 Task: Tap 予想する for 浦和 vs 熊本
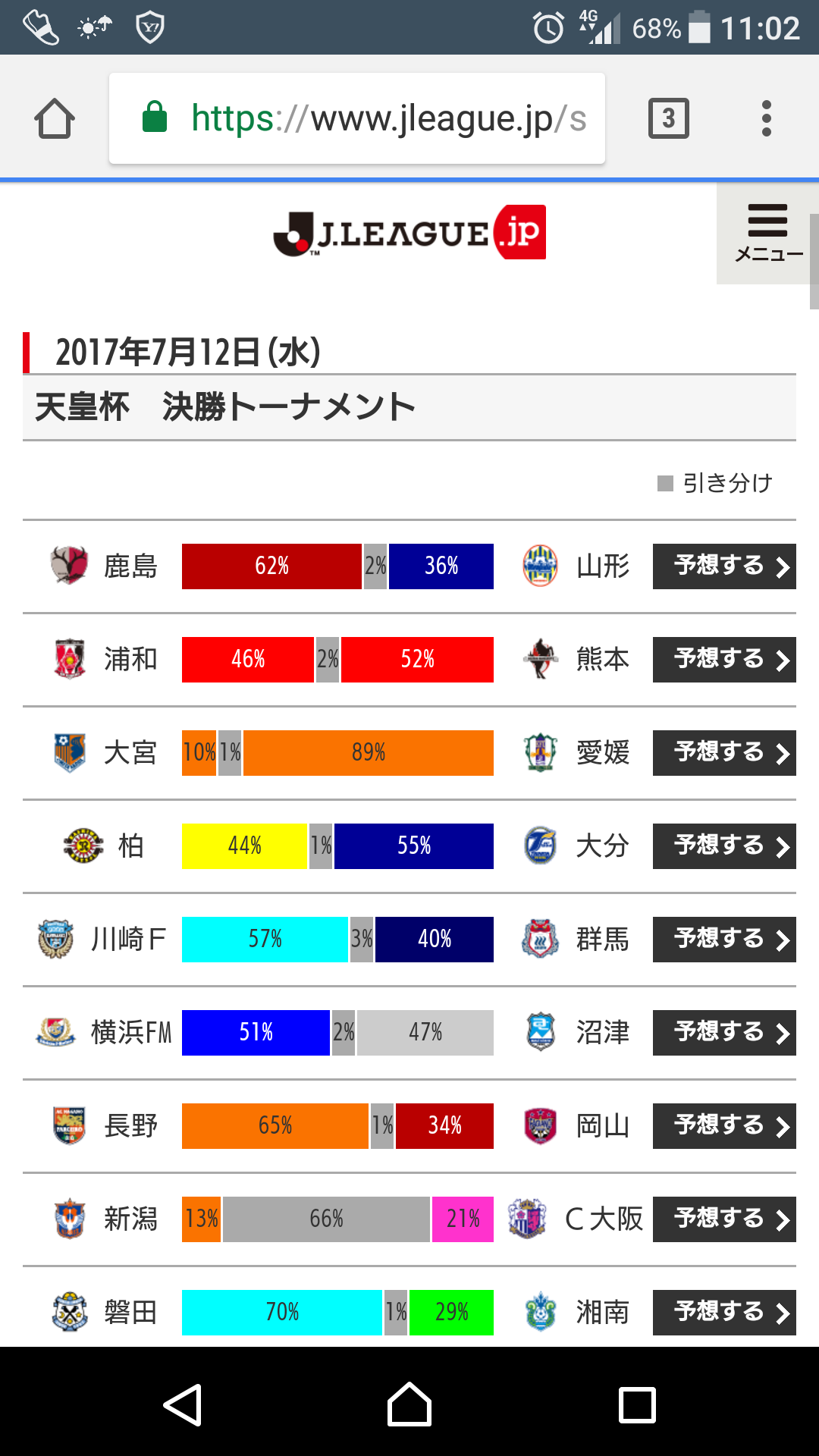(x=724, y=660)
